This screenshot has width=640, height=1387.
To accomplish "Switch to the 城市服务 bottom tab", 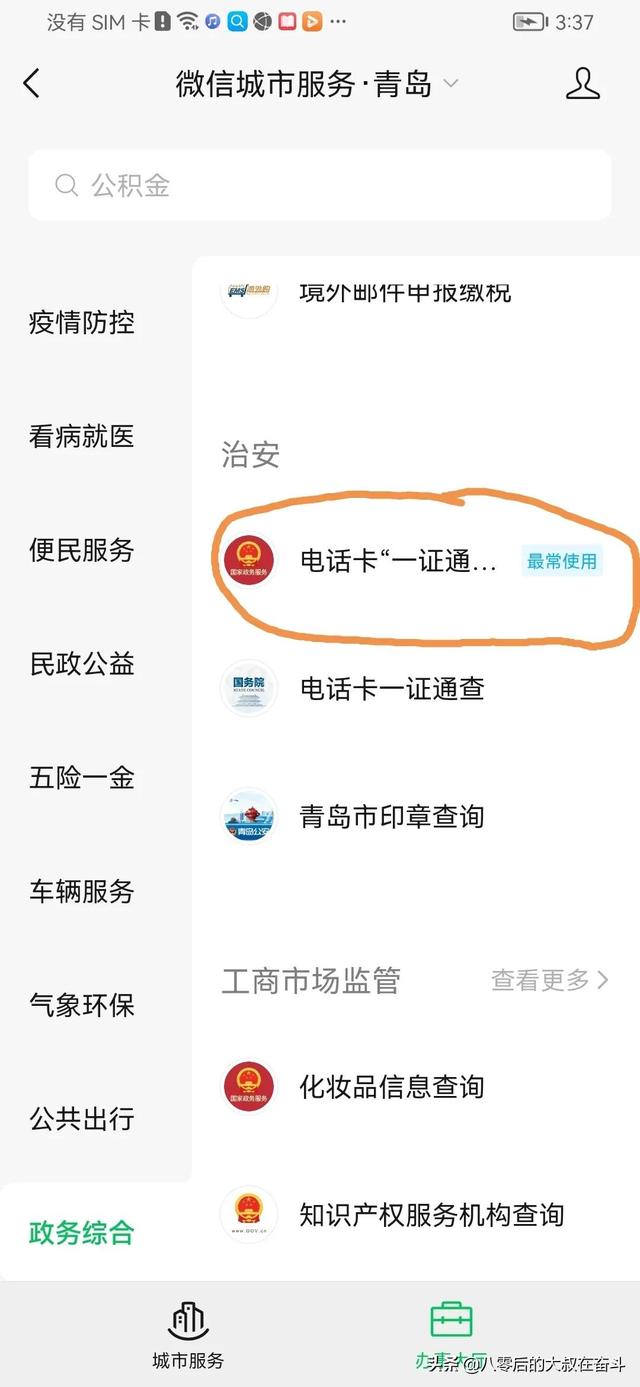I will 188,1335.
